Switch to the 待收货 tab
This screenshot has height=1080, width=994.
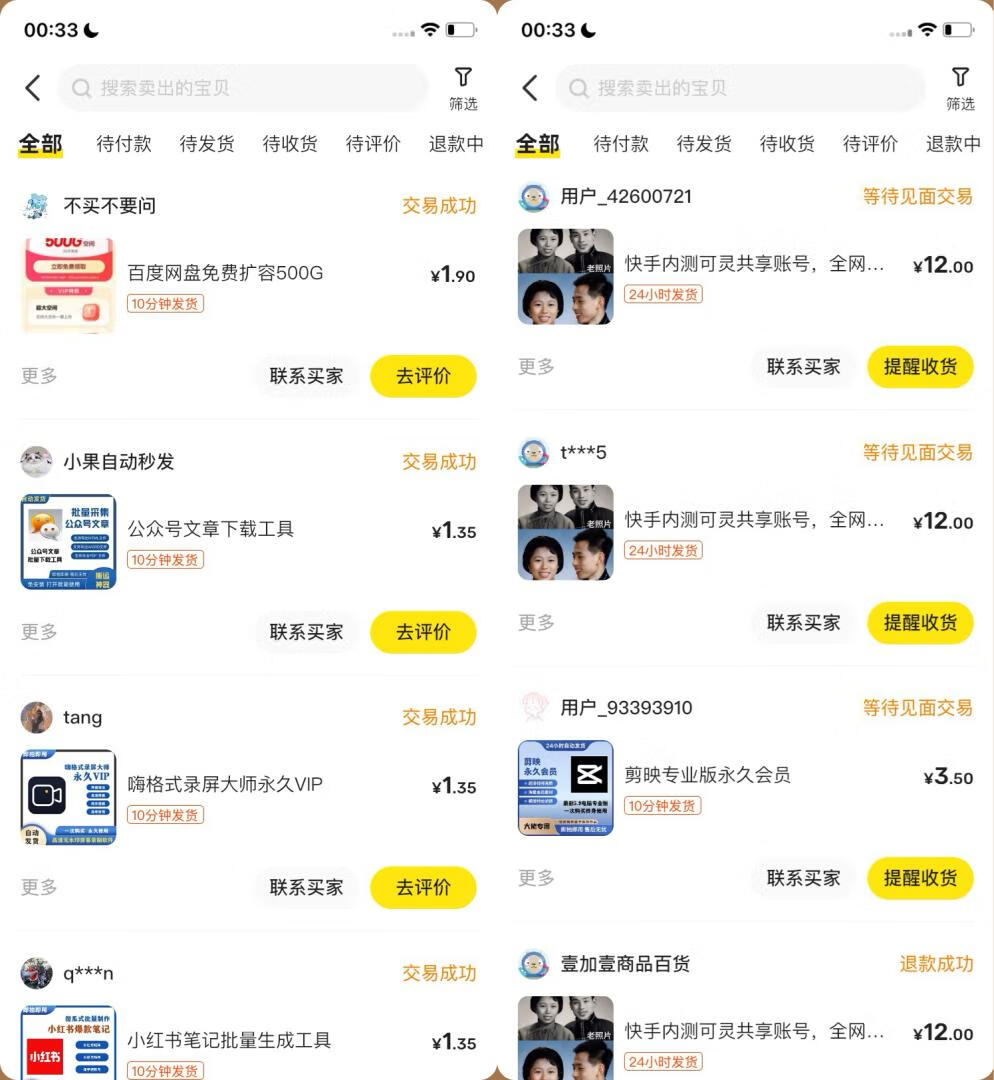click(x=289, y=143)
